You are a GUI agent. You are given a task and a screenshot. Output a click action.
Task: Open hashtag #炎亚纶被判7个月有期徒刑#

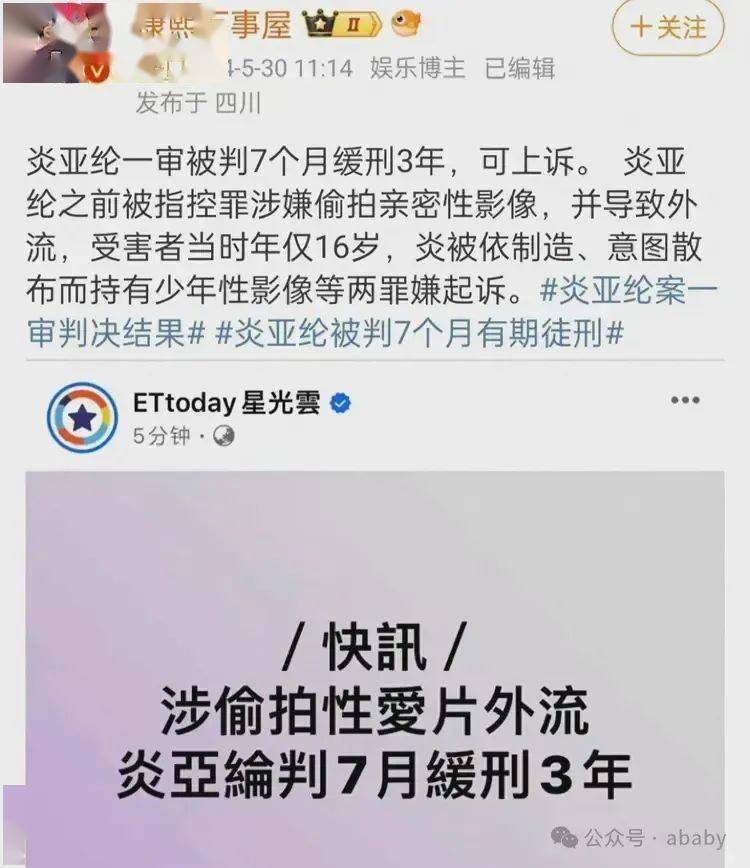(x=420, y=333)
